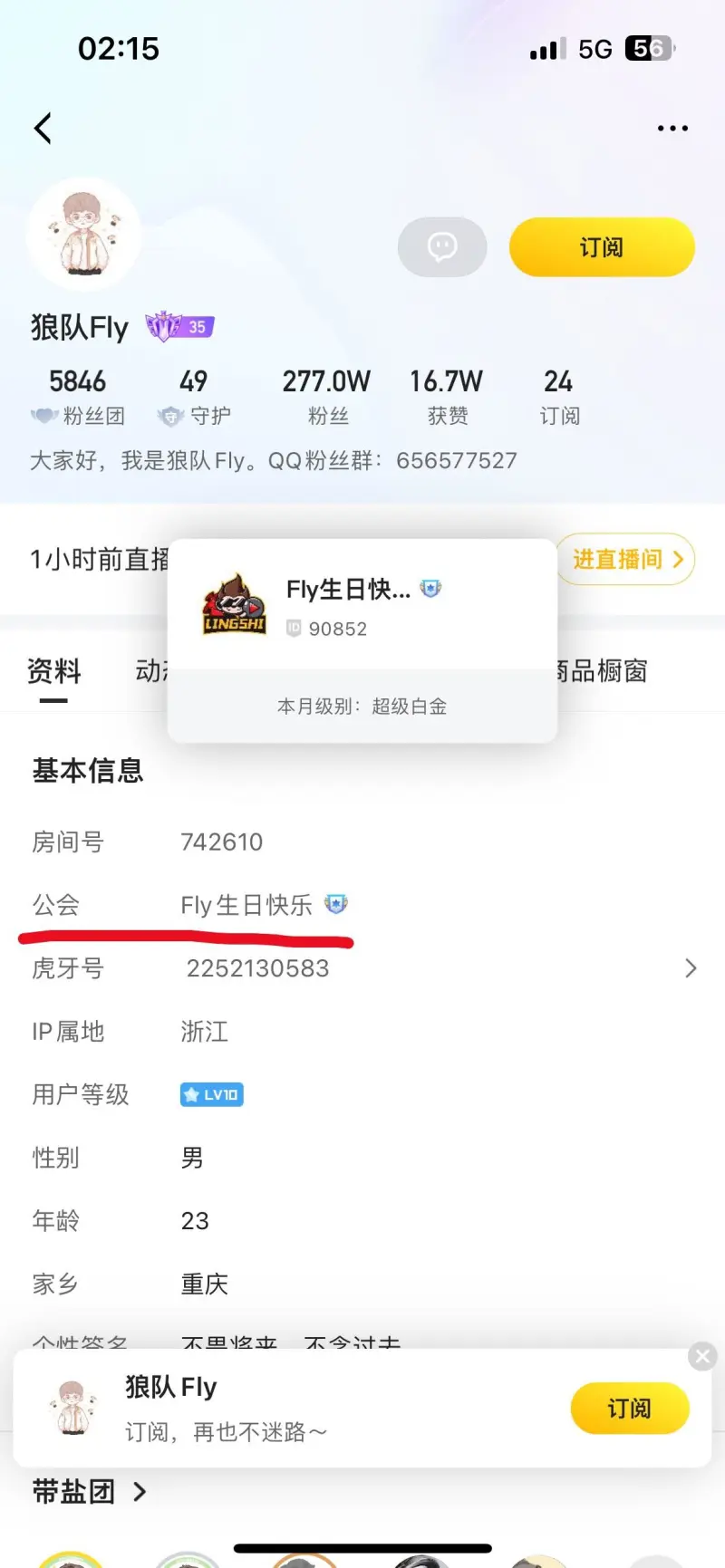View the 49 守护 guardians list
The width and height of the screenshot is (725, 1568).
pos(194,397)
